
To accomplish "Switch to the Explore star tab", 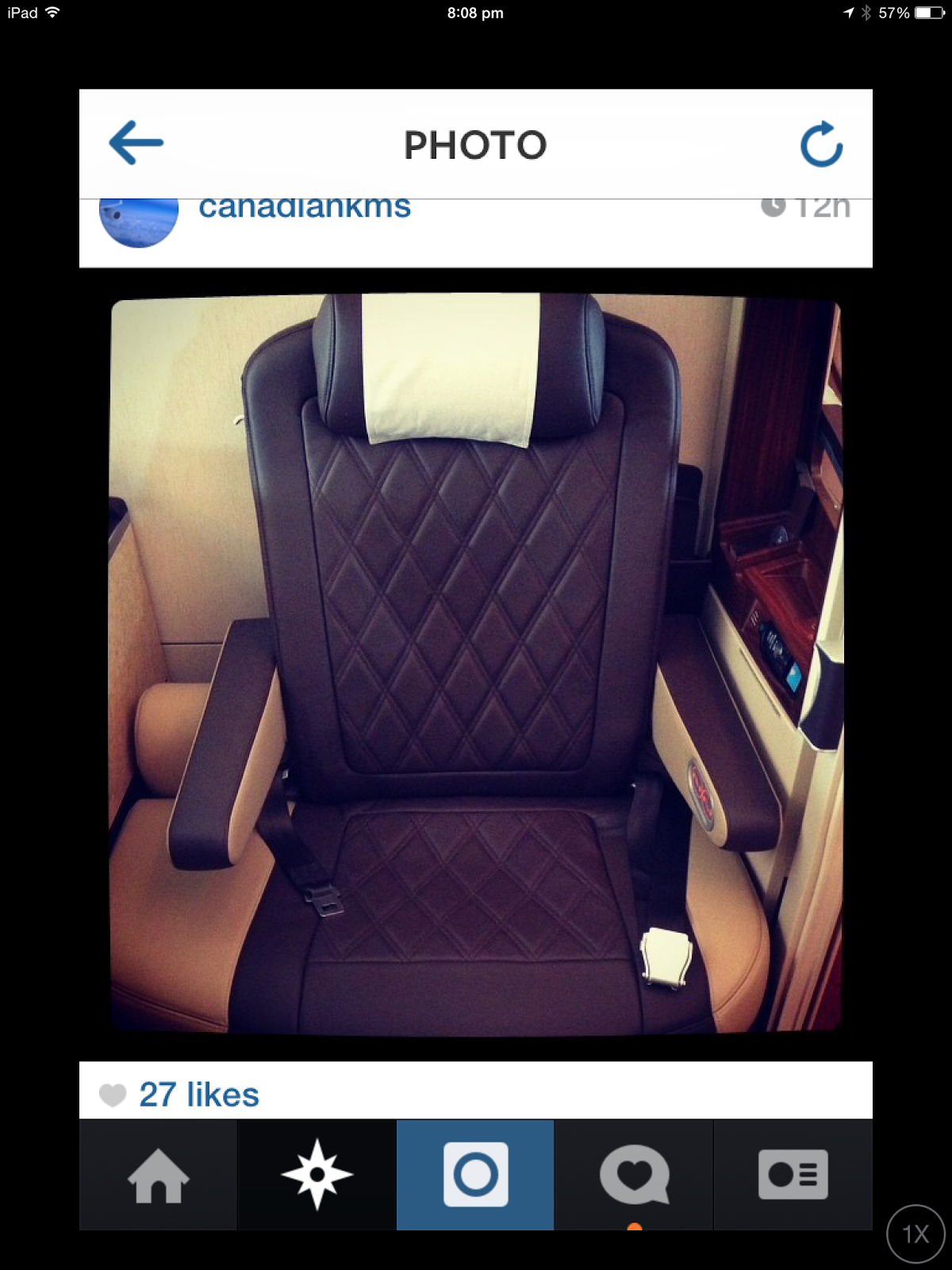I will click(x=317, y=1175).
